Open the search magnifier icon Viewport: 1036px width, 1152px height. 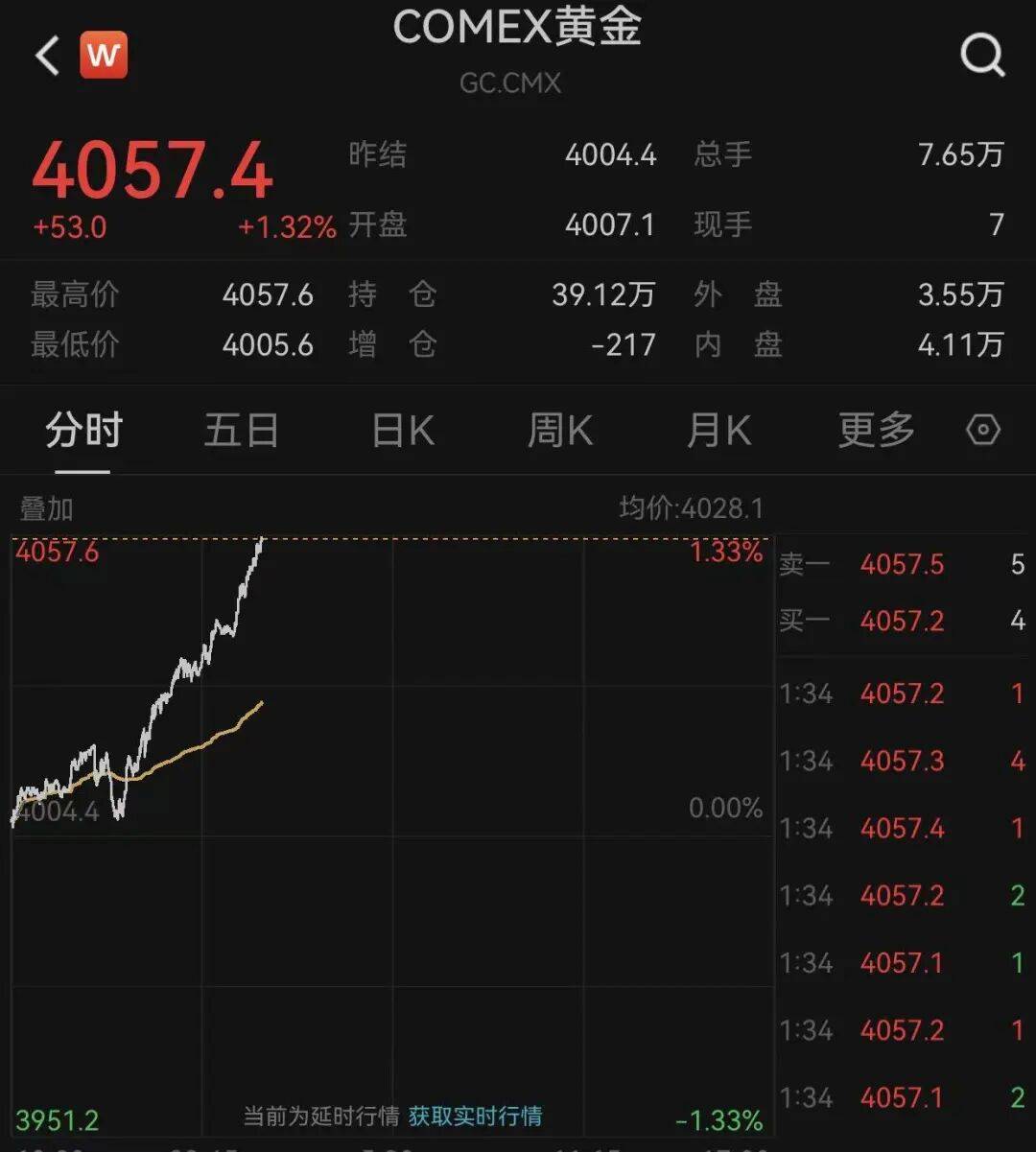982,56
